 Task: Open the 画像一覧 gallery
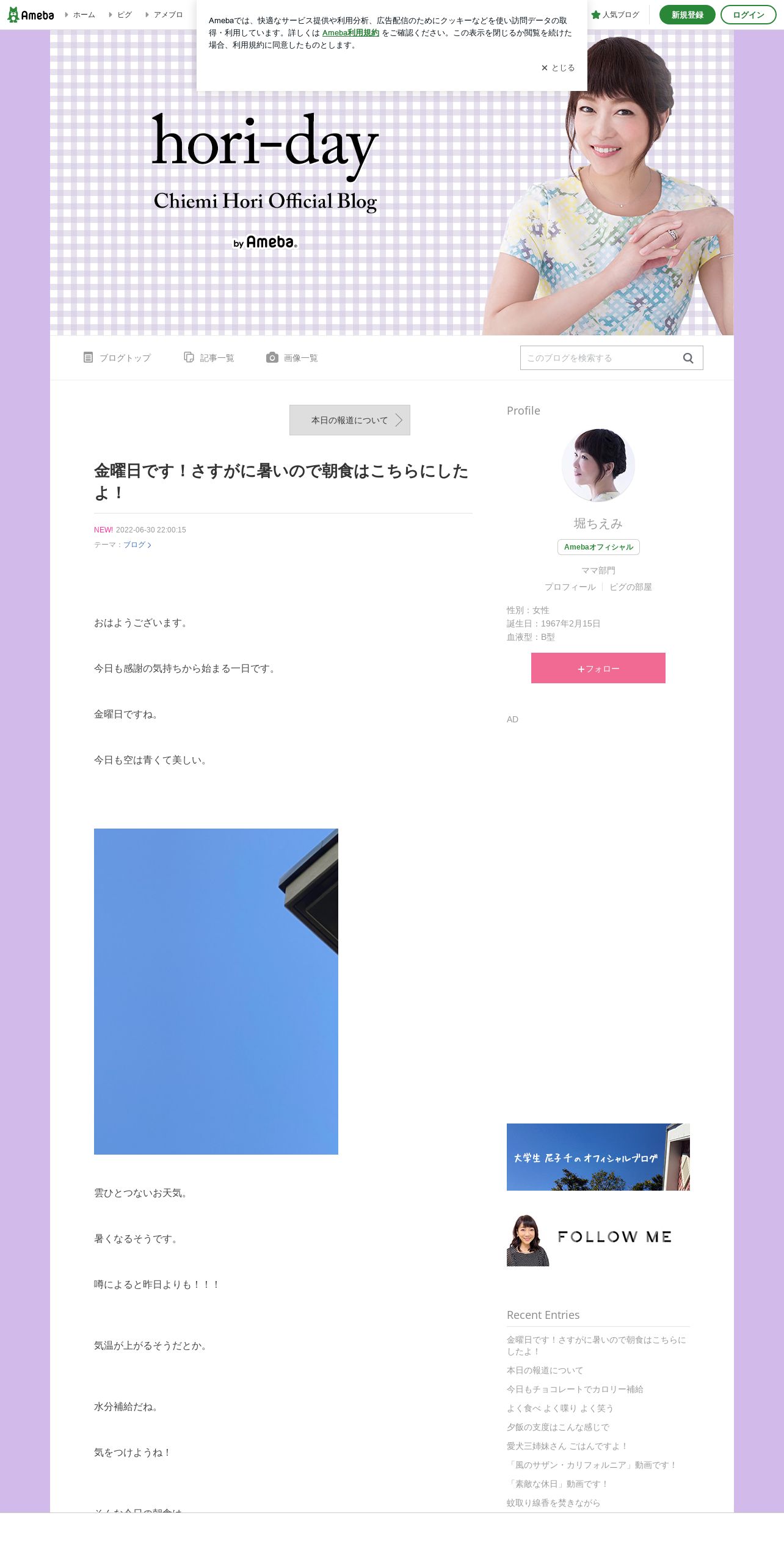click(292, 357)
